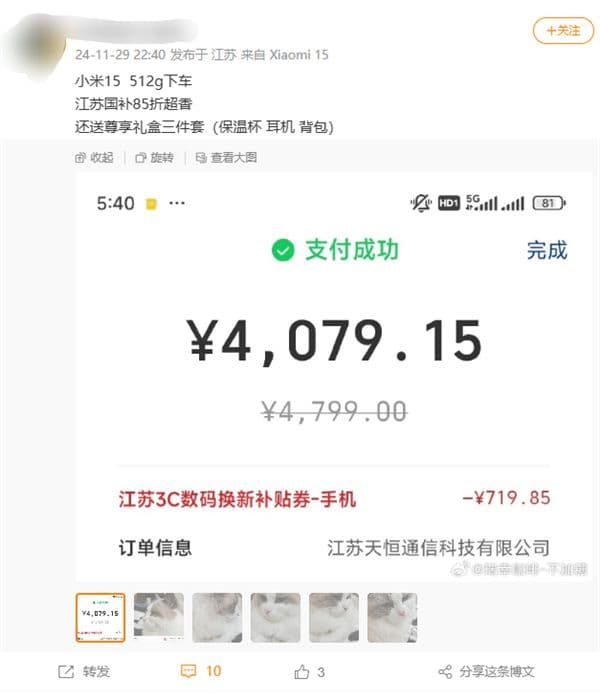The height and width of the screenshot is (700, 600).
Task: Open the 10 comments on this post
Action: [201, 672]
